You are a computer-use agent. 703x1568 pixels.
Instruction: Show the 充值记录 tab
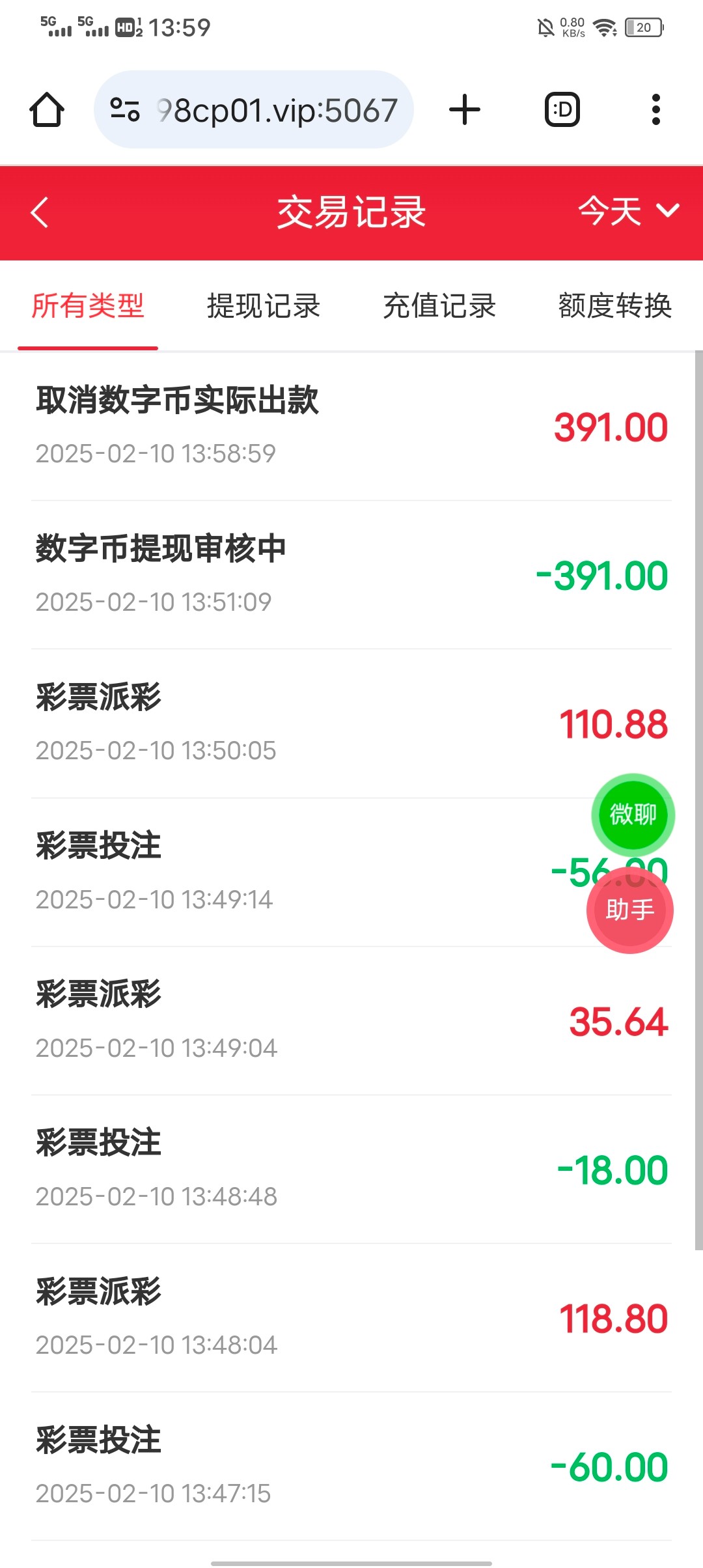point(439,306)
